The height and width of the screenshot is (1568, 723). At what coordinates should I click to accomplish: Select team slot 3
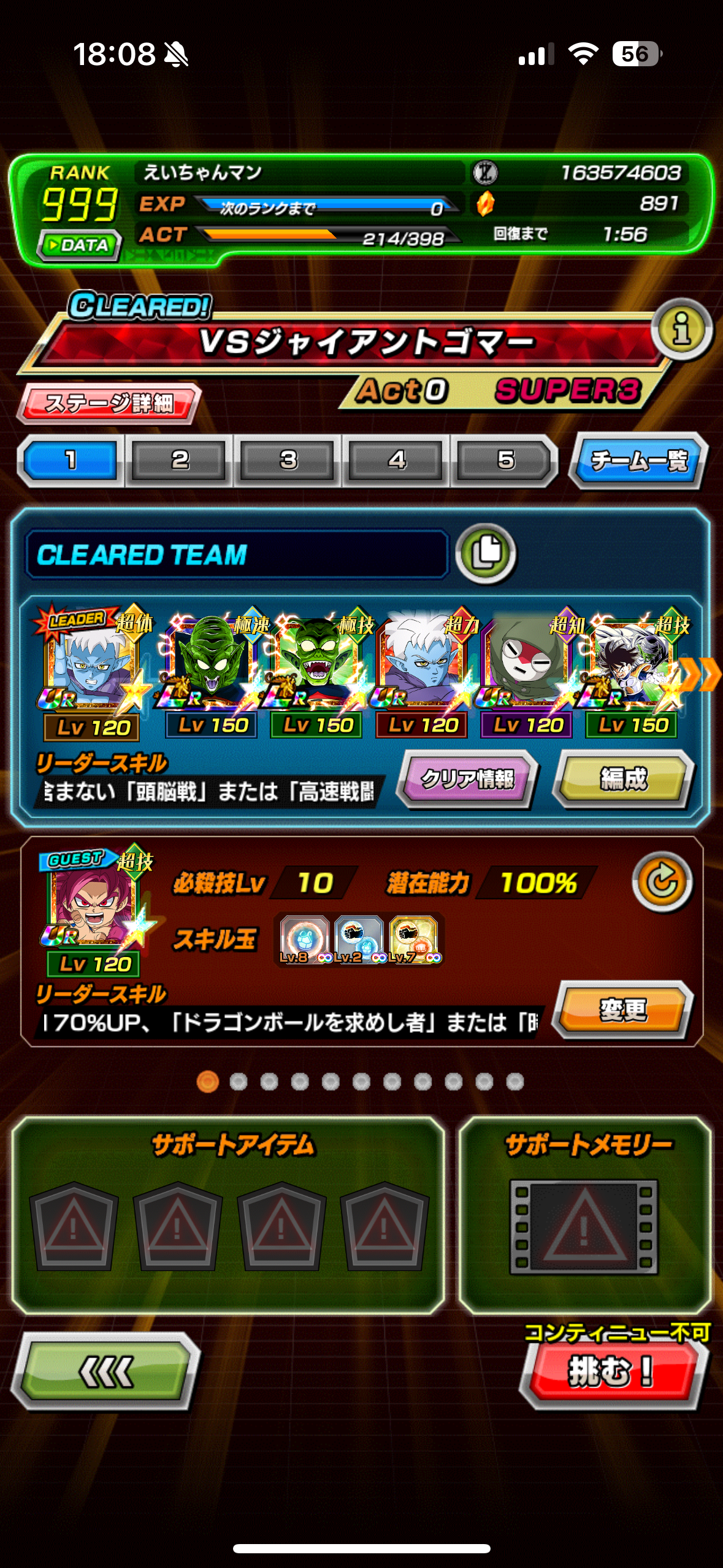click(x=288, y=460)
